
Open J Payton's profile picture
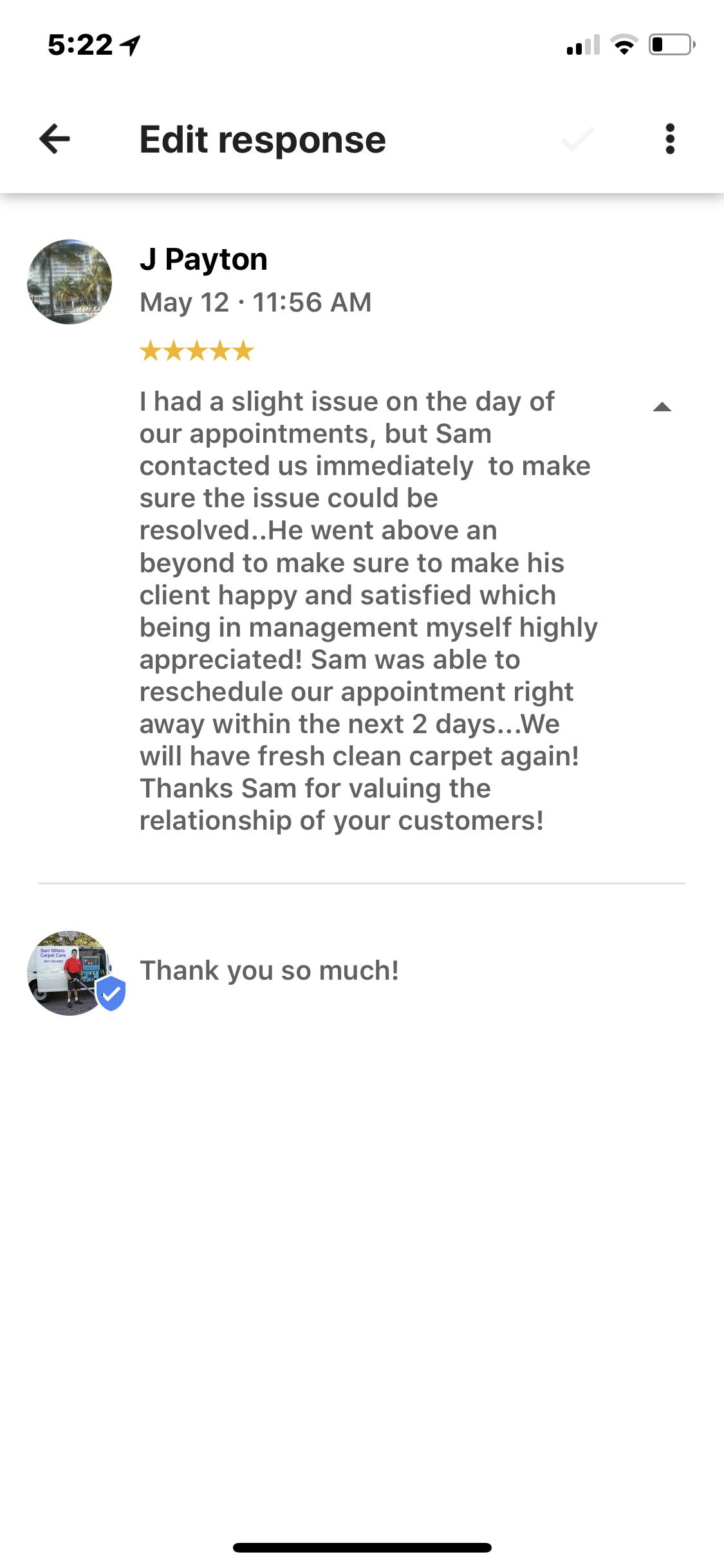pyautogui.click(x=70, y=282)
